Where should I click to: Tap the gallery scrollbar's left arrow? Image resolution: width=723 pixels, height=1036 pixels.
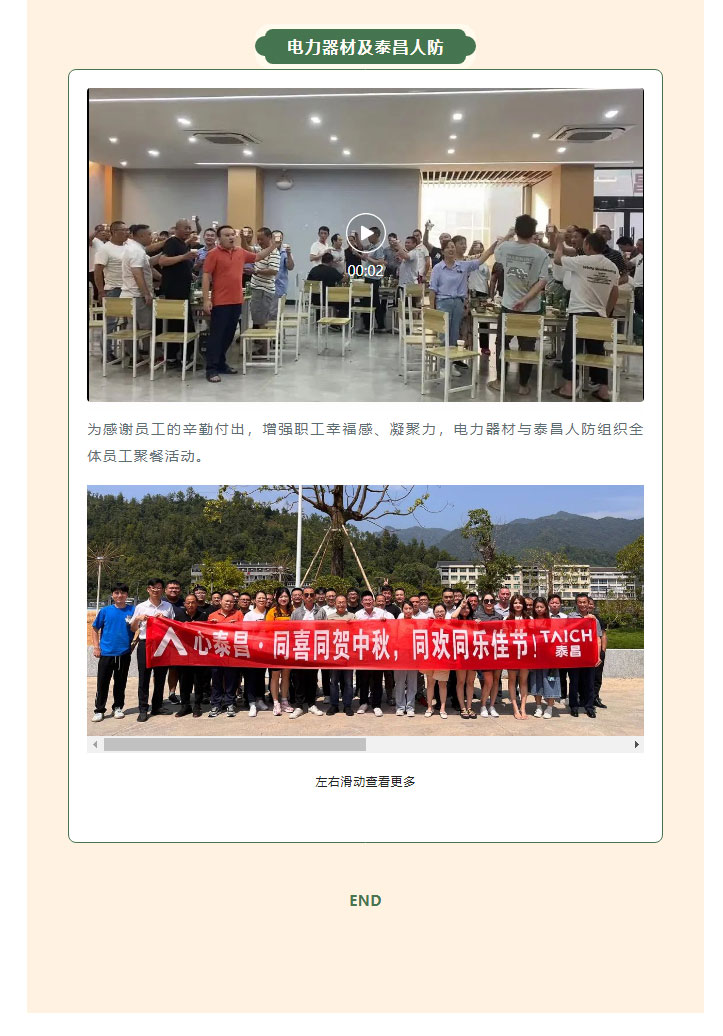pos(95,745)
